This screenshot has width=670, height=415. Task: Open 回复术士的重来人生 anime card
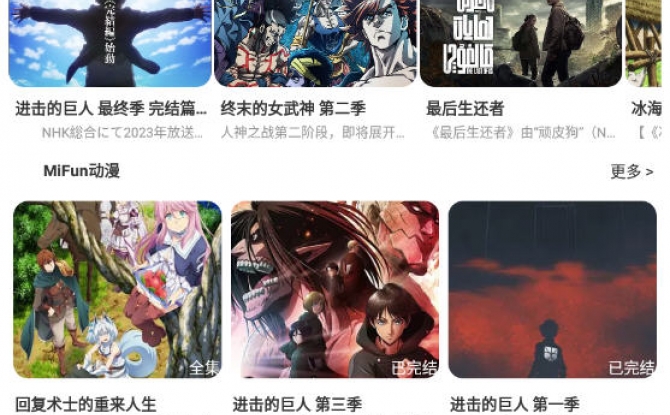tap(117, 290)
